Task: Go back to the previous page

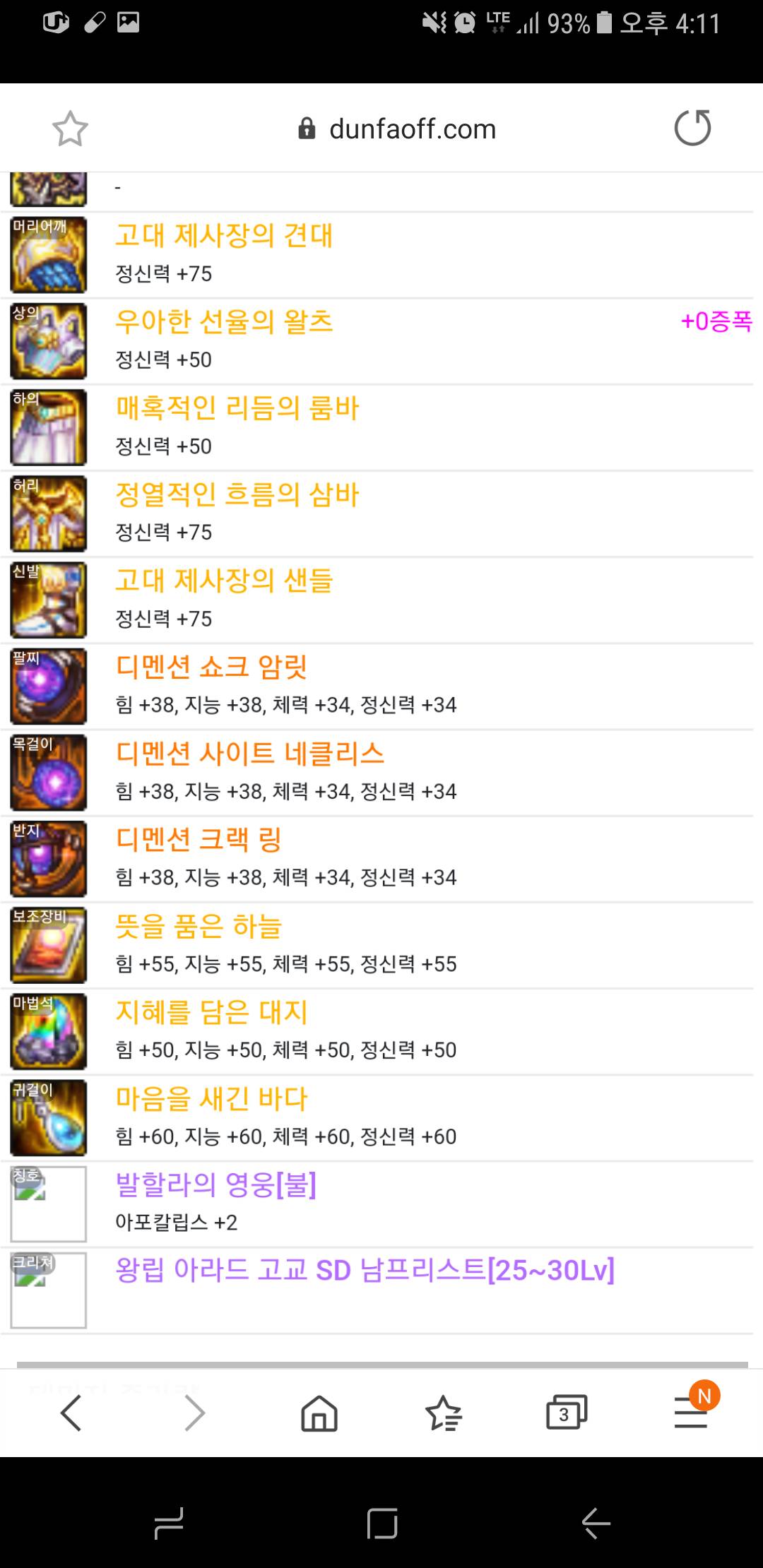Action: tap(71, 1413)
